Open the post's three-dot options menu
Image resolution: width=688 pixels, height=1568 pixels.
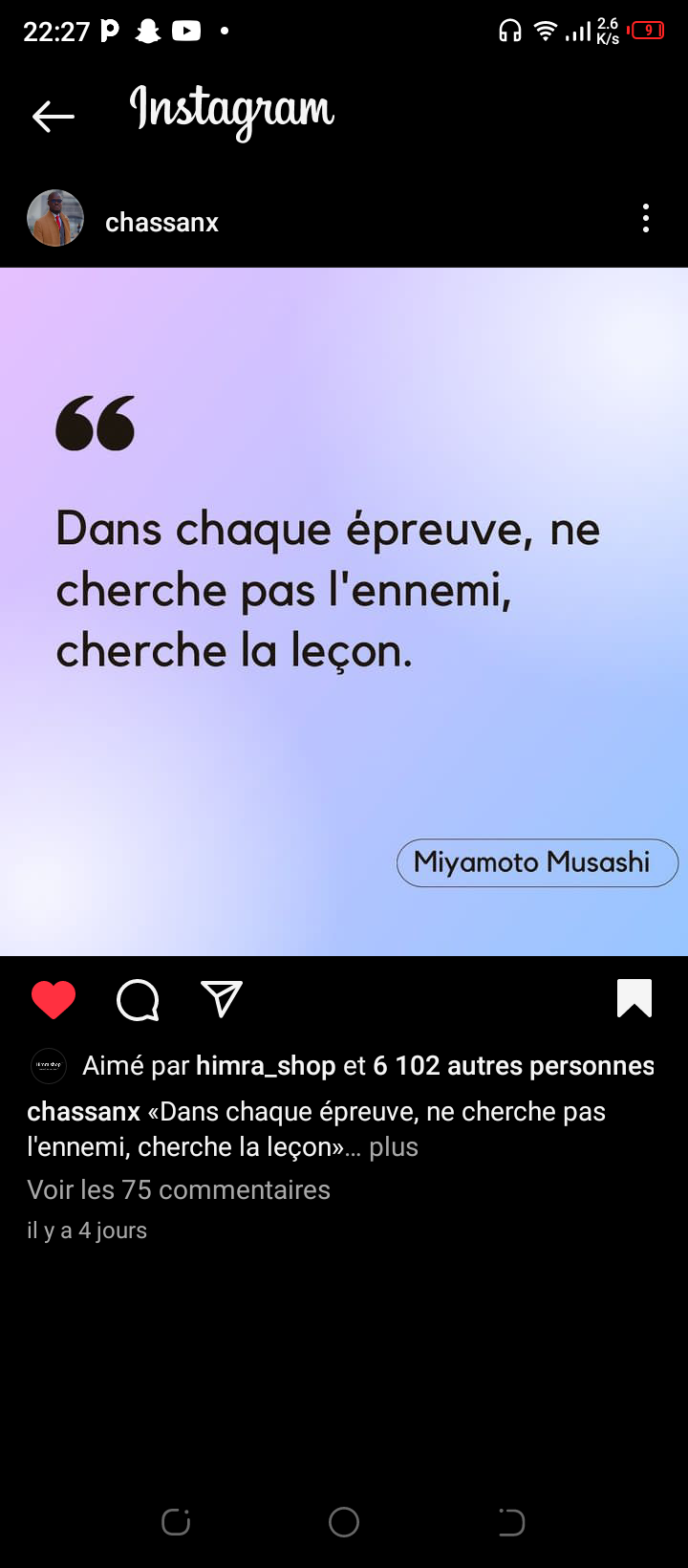646,219
